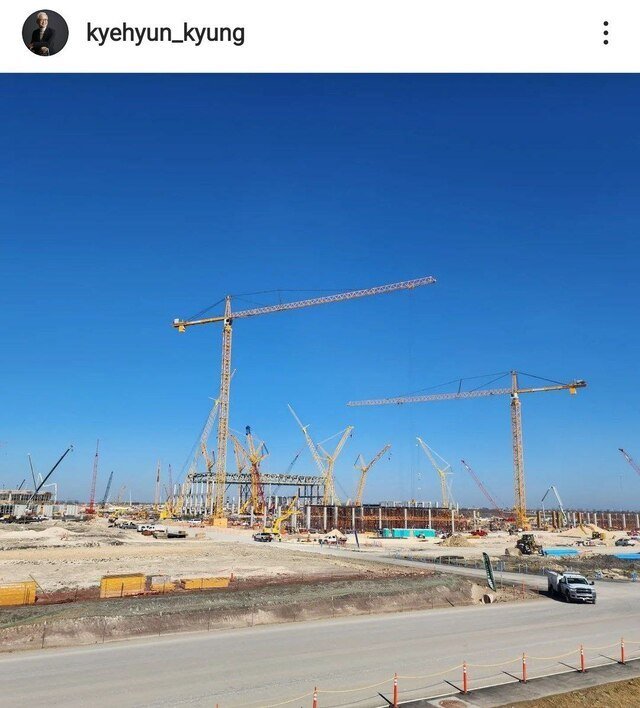
Task: Open kyehyun_kyung's profile picture
Action: point(45,33)
